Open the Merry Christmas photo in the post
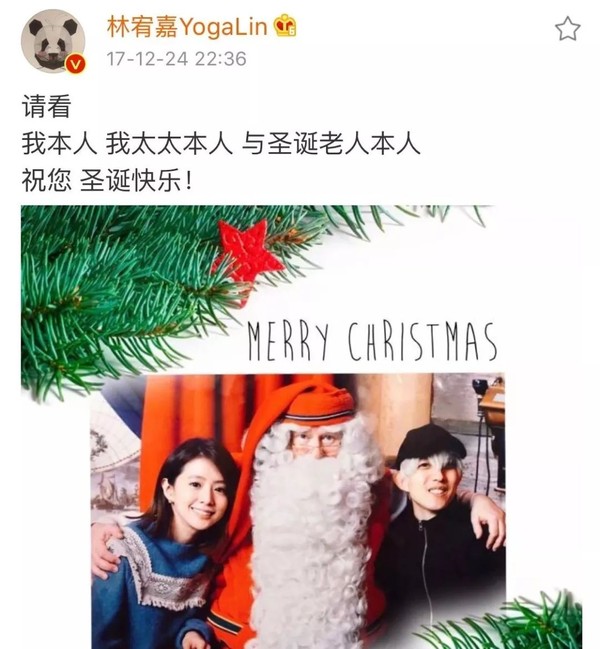 pos(300,430)
